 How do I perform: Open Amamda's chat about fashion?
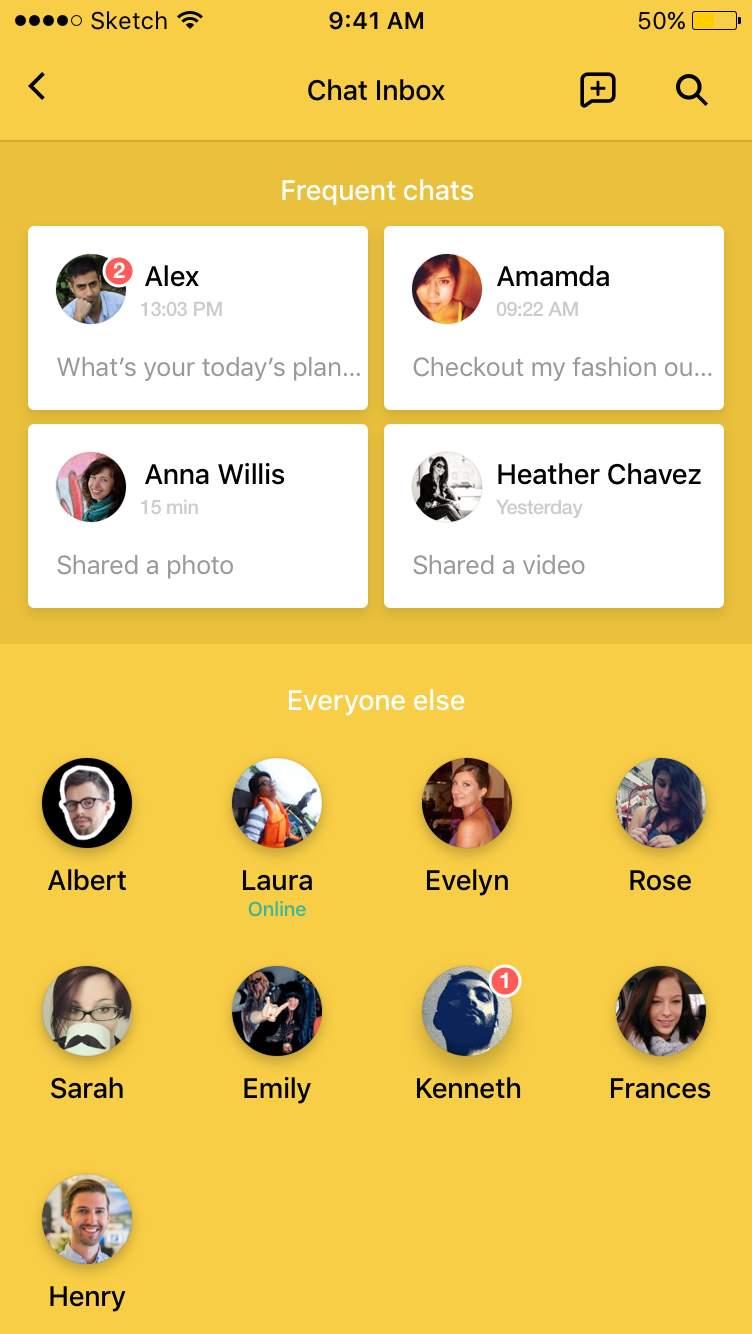(554, 318)
